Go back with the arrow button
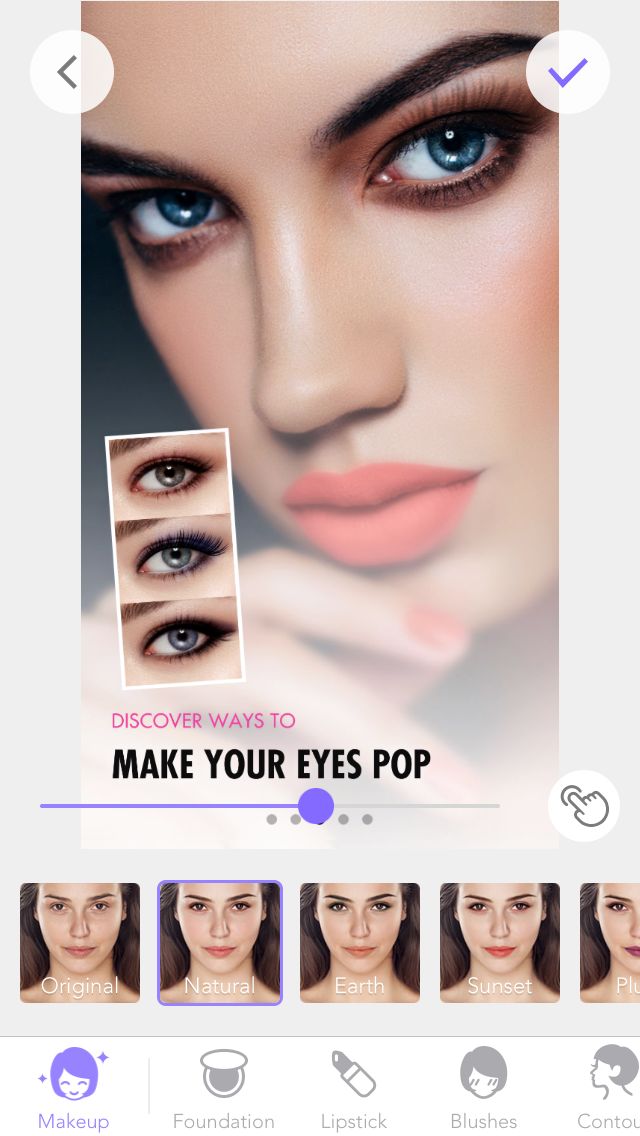640x1136 pixels. (x=71, y=72)
